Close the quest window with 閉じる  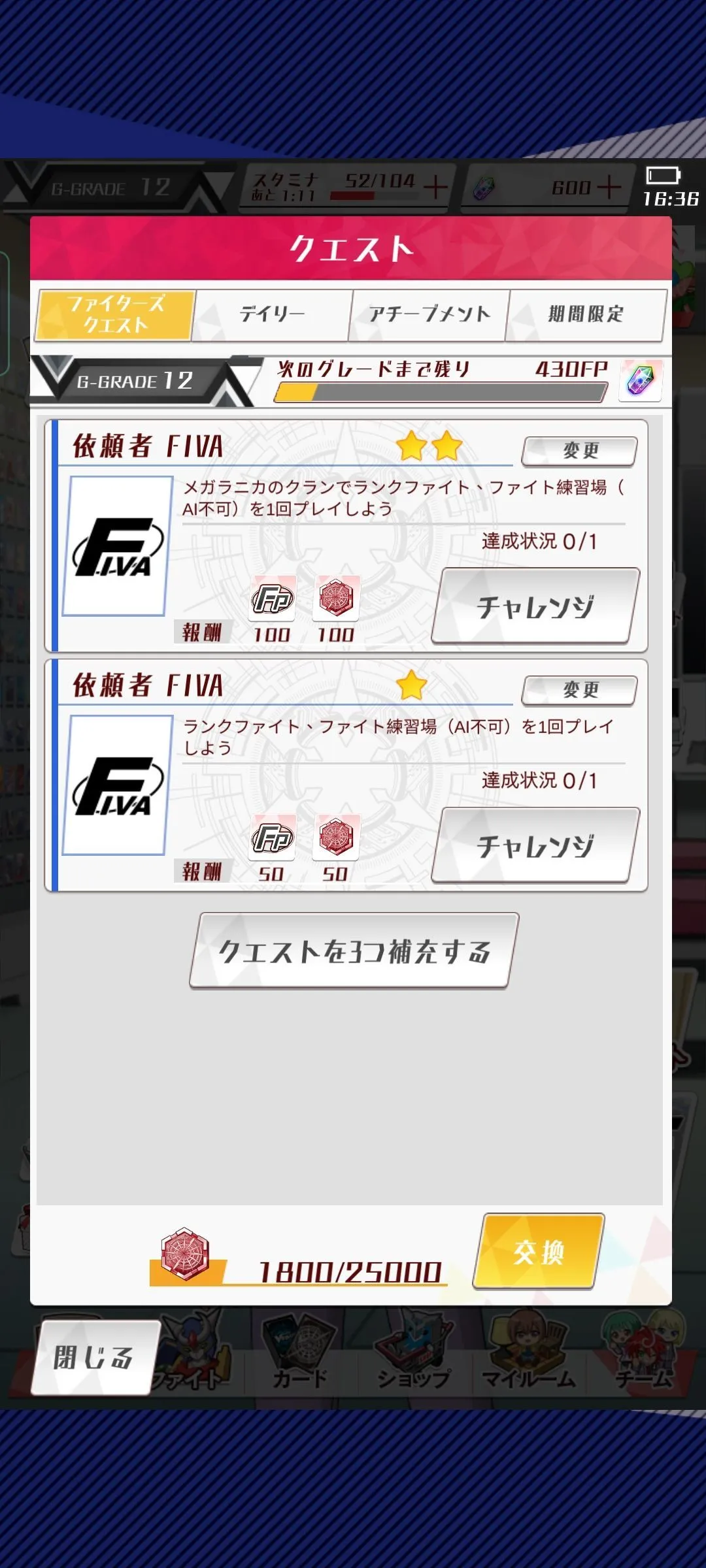pyautogui.click(x=93, y=1358)
